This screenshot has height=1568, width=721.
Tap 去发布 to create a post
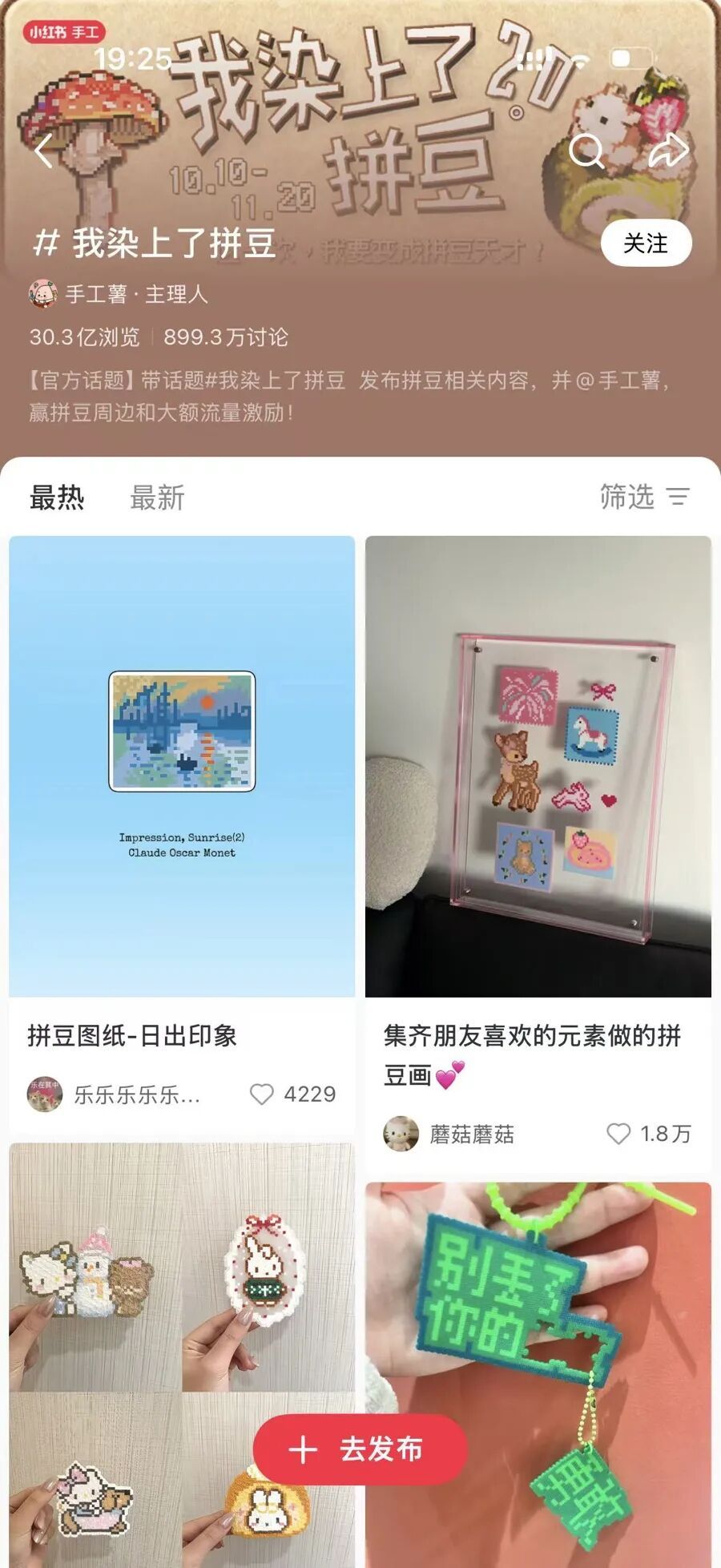pyautogui.click(x=360, y=1449)
